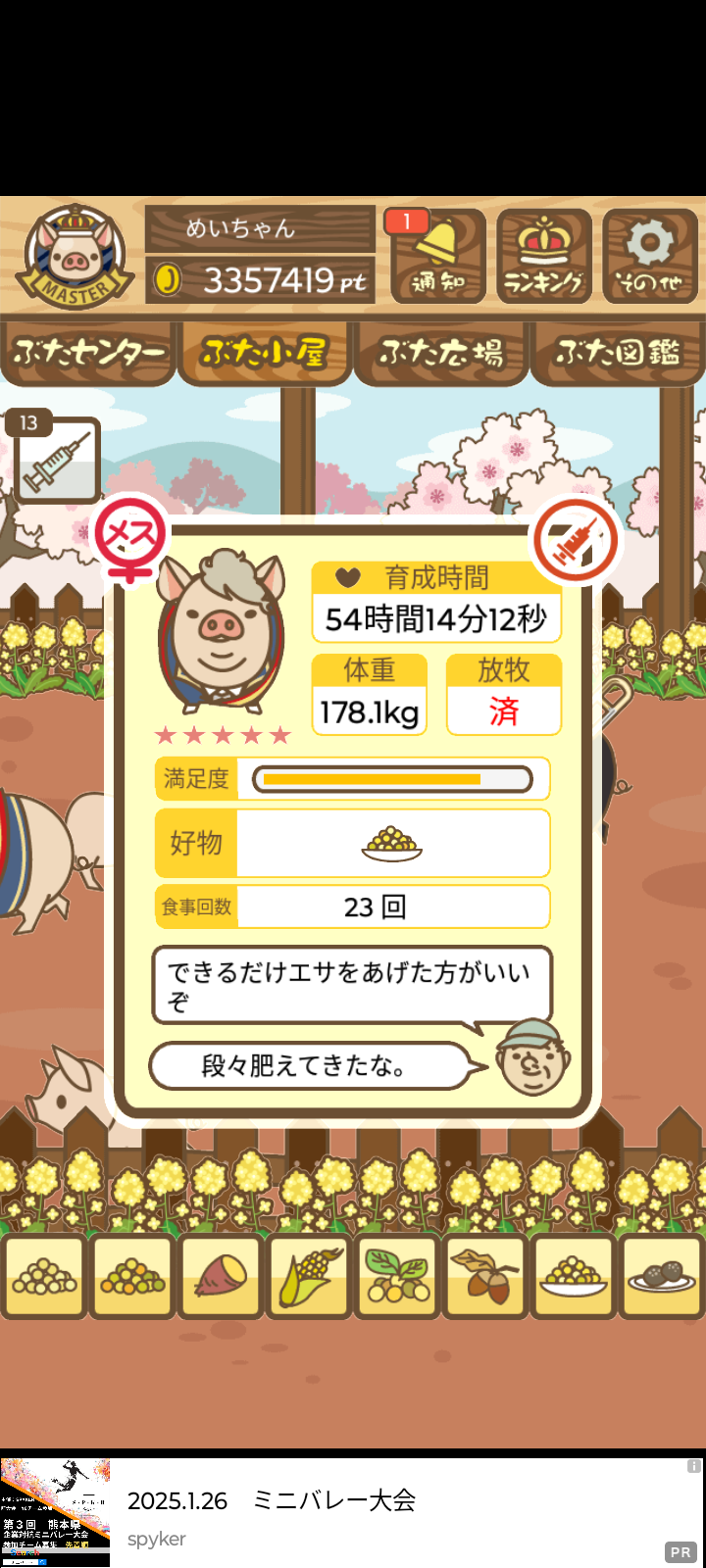Image resolution: width=706 pixels, height=1568 pixels.
Task: Switch to ぶた小屋 tab
Action: coord(265,353)
